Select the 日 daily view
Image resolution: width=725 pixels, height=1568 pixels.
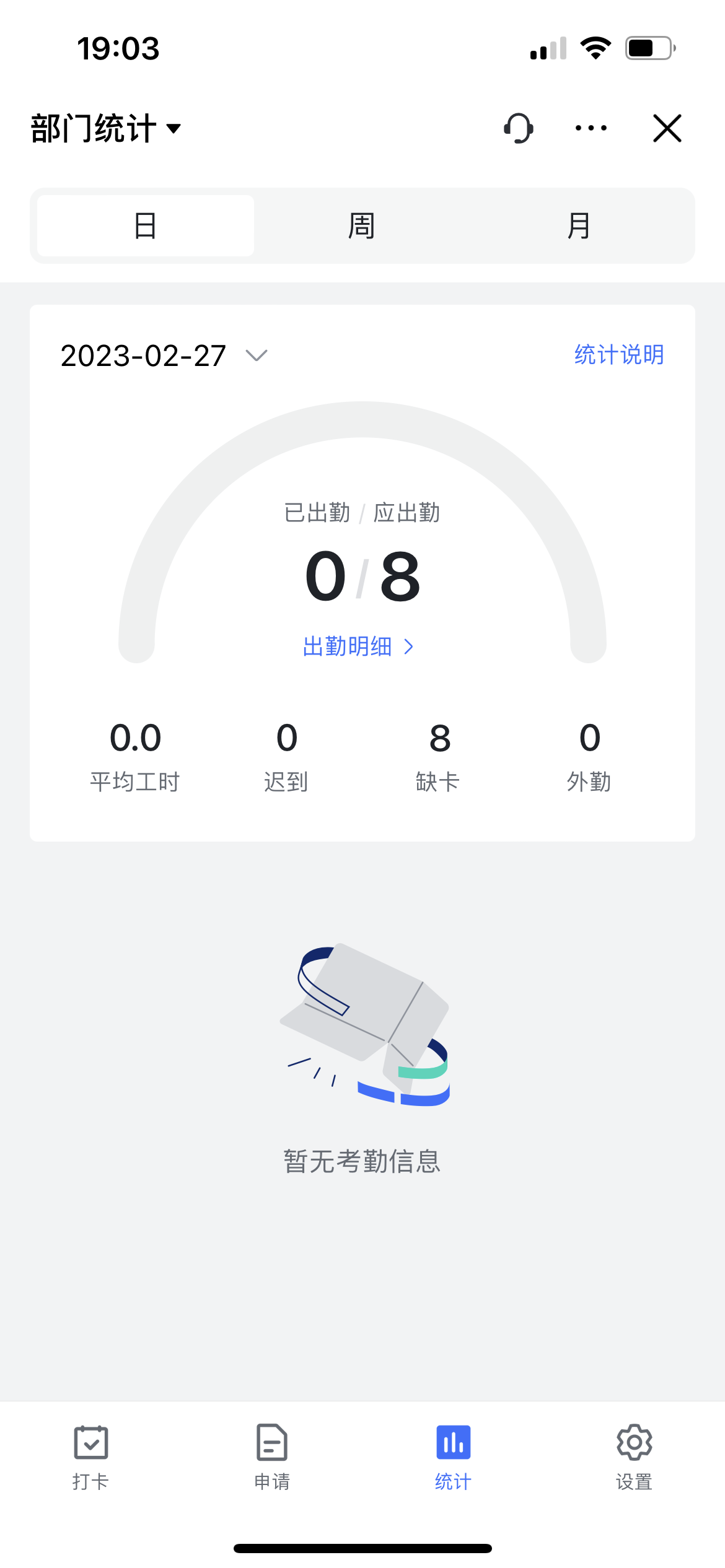pos(146,226)
